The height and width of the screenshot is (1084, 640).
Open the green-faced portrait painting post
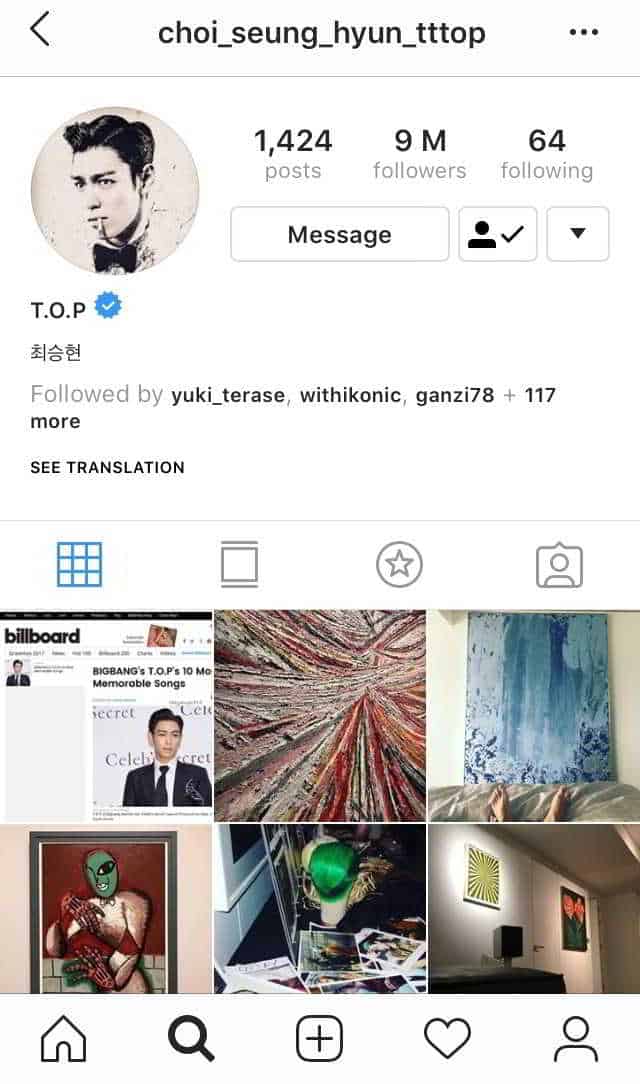click(106, 908)
